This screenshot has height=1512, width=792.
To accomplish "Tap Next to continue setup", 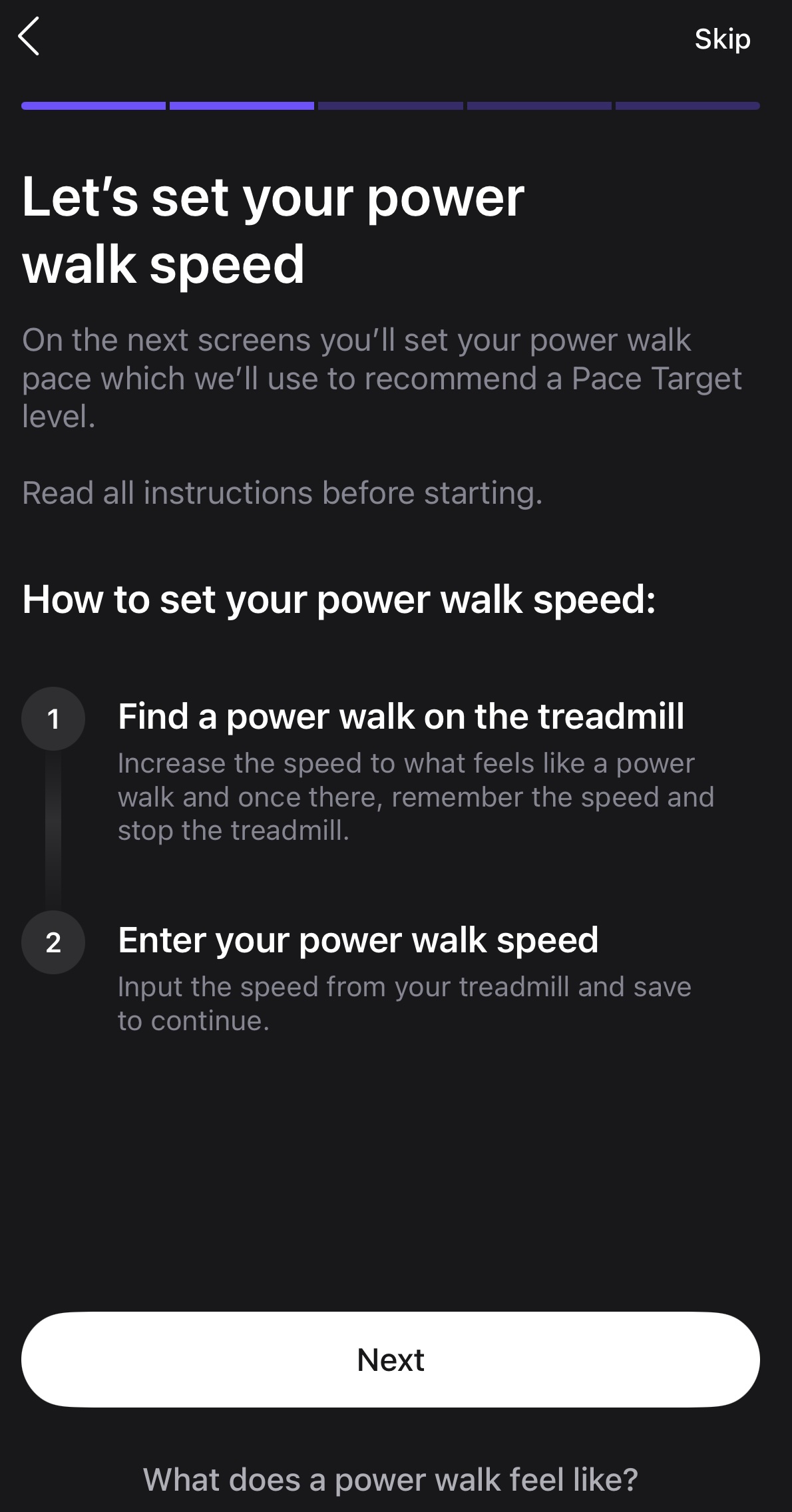I will click(x=391, y=1359).
